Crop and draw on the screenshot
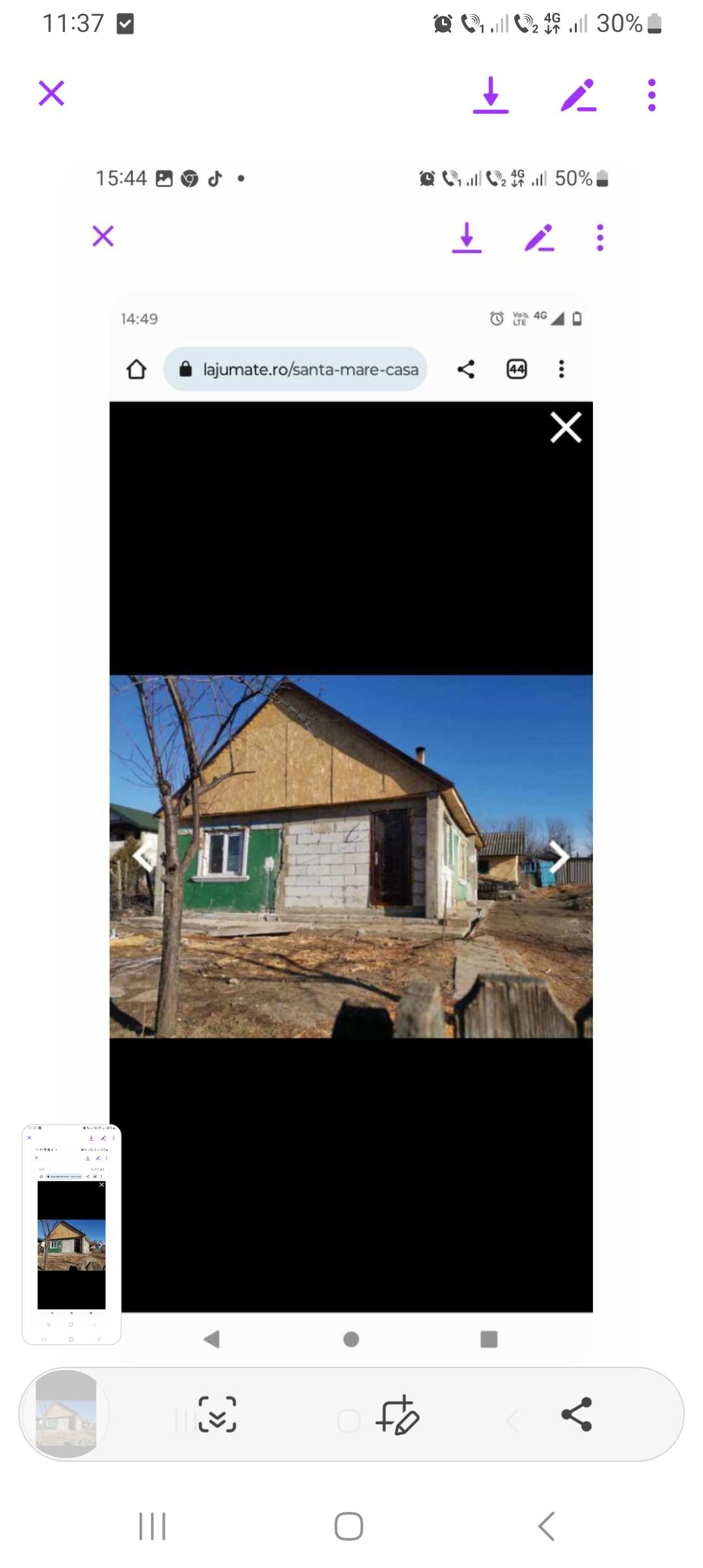703x1568 pixels. pyautogui.click(x=397, y=1414)
